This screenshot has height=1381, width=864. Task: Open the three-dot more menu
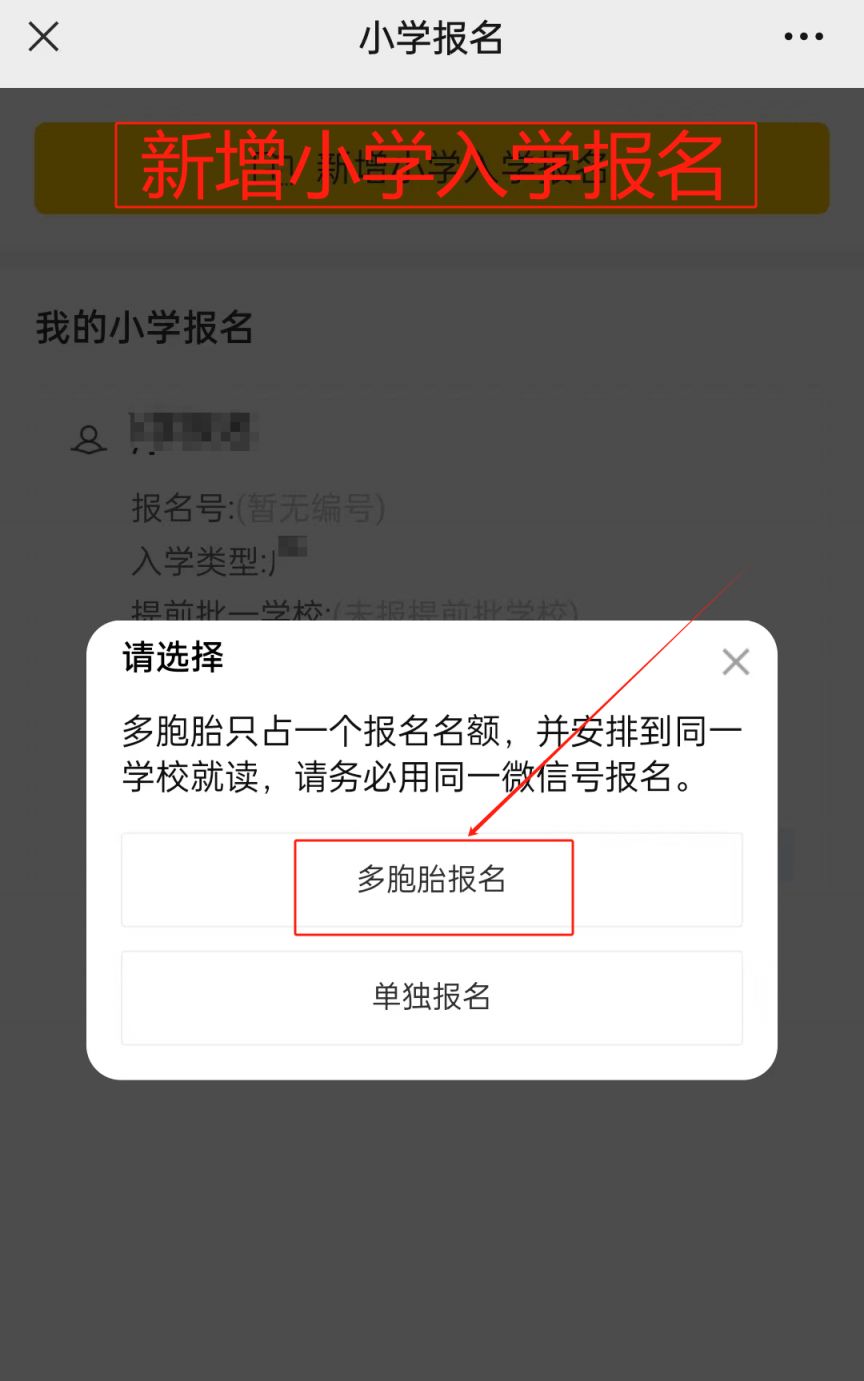[803, 37]
